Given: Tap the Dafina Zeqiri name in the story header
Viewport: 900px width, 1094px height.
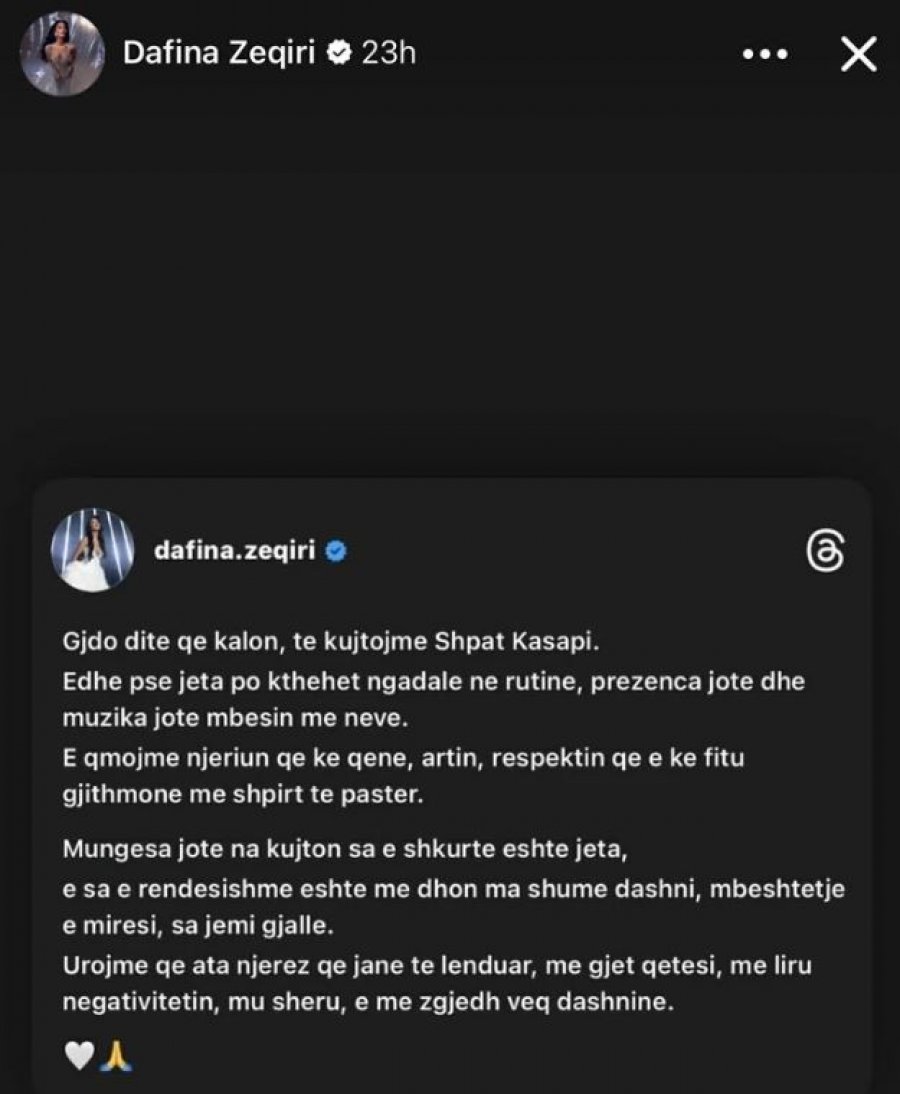Looking at the screenshot, I should [221, 54].
